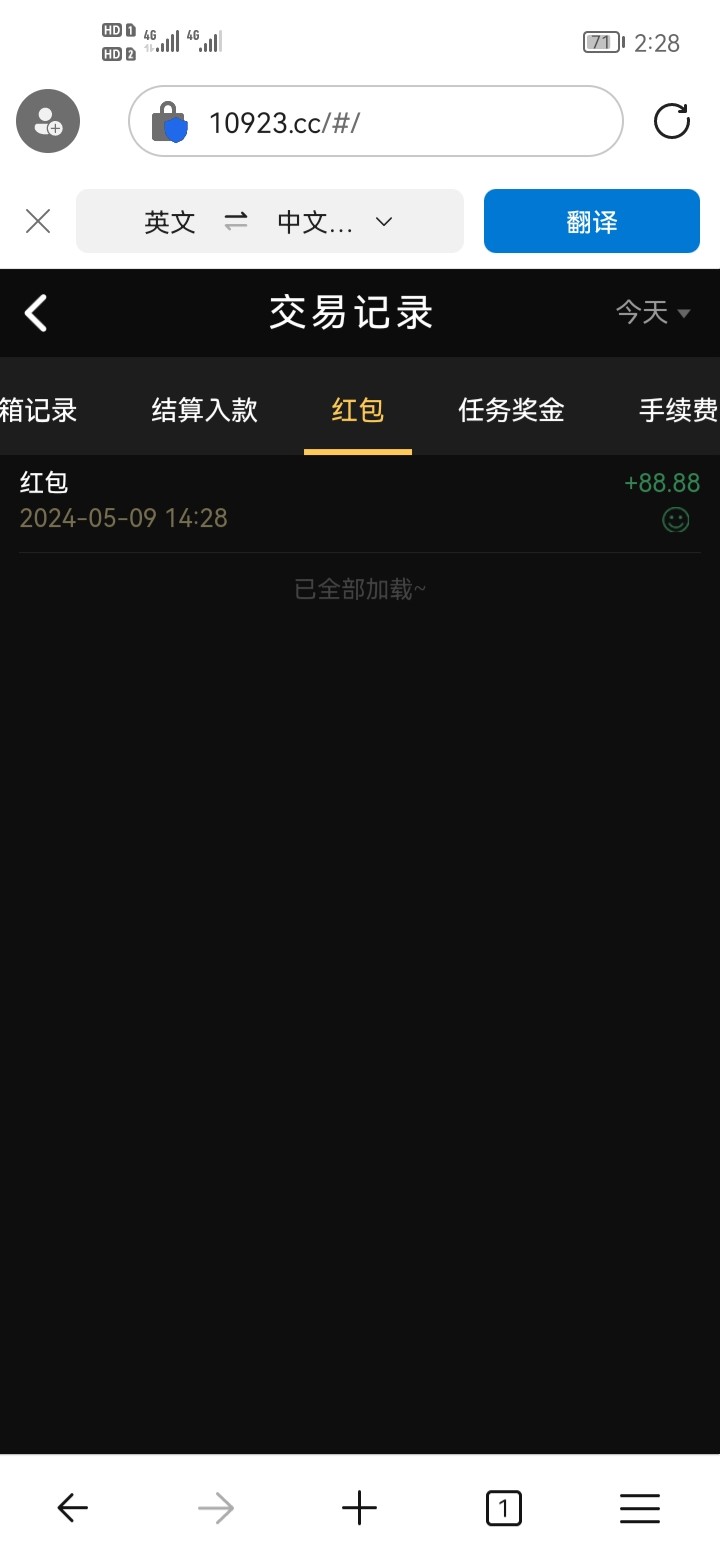Switch to the 任务奖金 tab
Viewport: 720px width, 1560px height.
pos(511,410)
